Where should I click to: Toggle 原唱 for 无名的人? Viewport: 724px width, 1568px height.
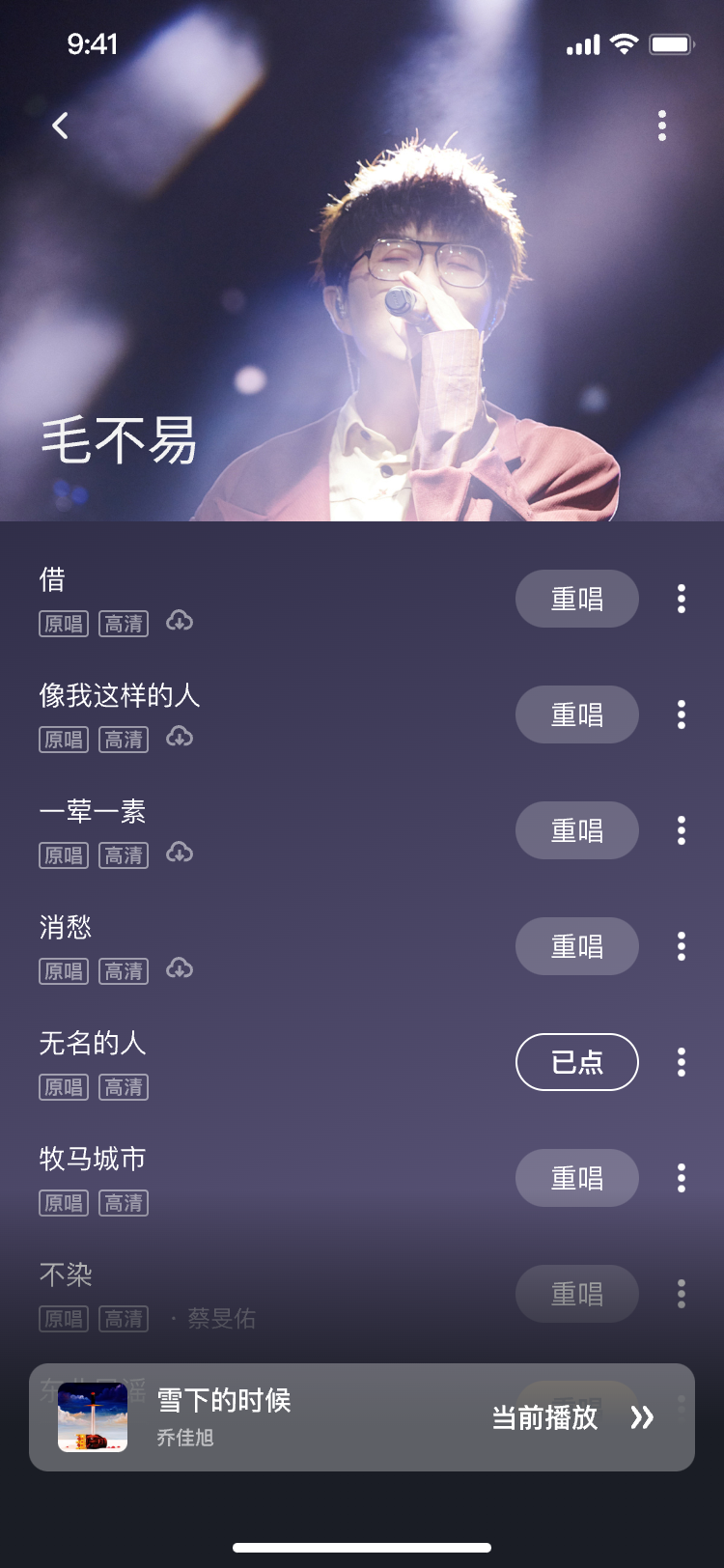[63, 1086]
